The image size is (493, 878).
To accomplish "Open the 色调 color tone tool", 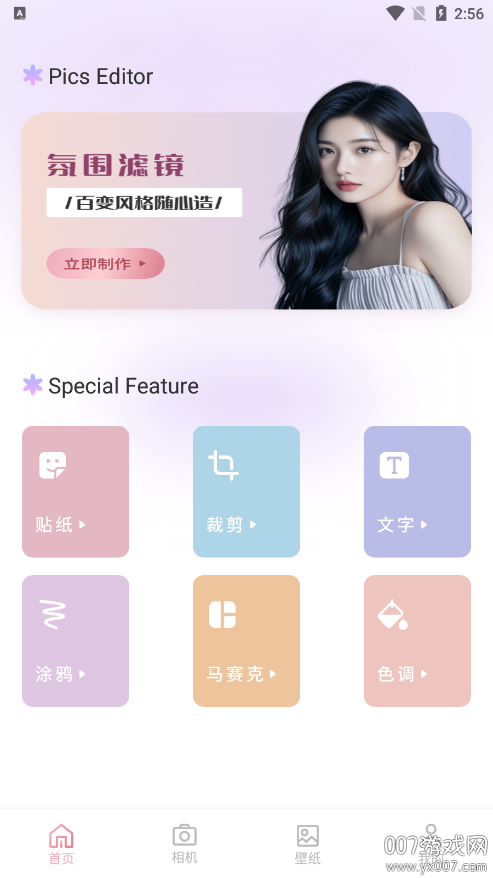I will click(x=417, y=641).
